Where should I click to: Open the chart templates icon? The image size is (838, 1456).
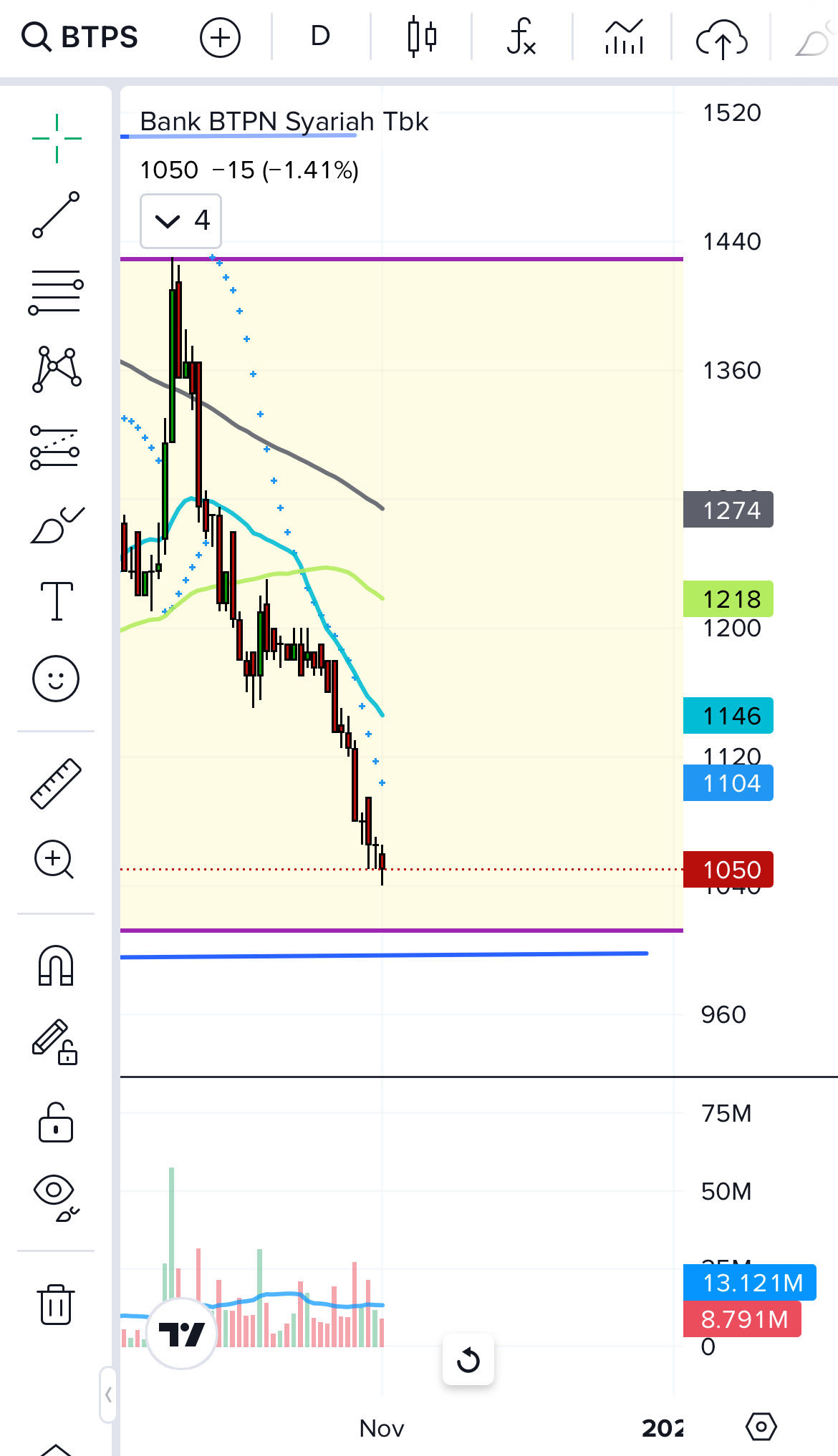tap(623, 37)
